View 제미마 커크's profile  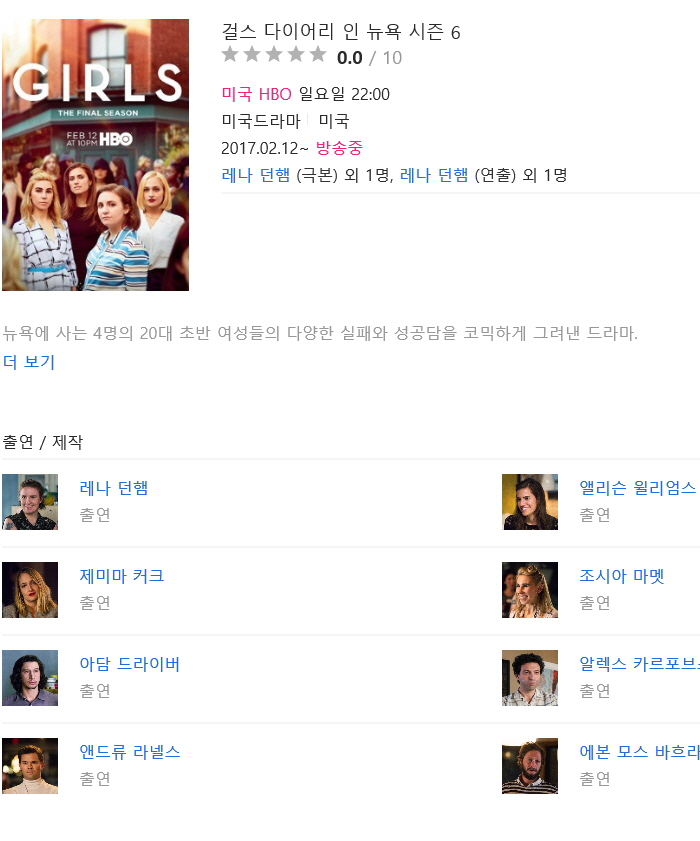point(121,576)
